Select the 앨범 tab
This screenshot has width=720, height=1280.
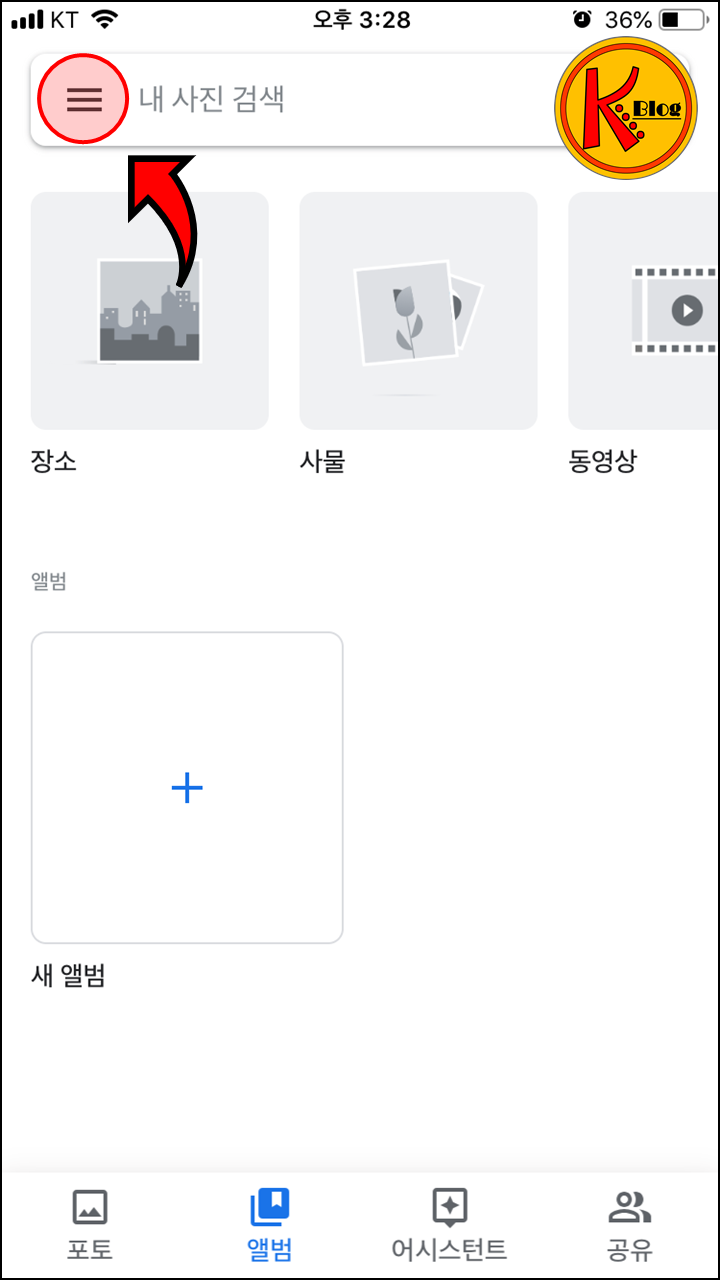pos(270,1224)
